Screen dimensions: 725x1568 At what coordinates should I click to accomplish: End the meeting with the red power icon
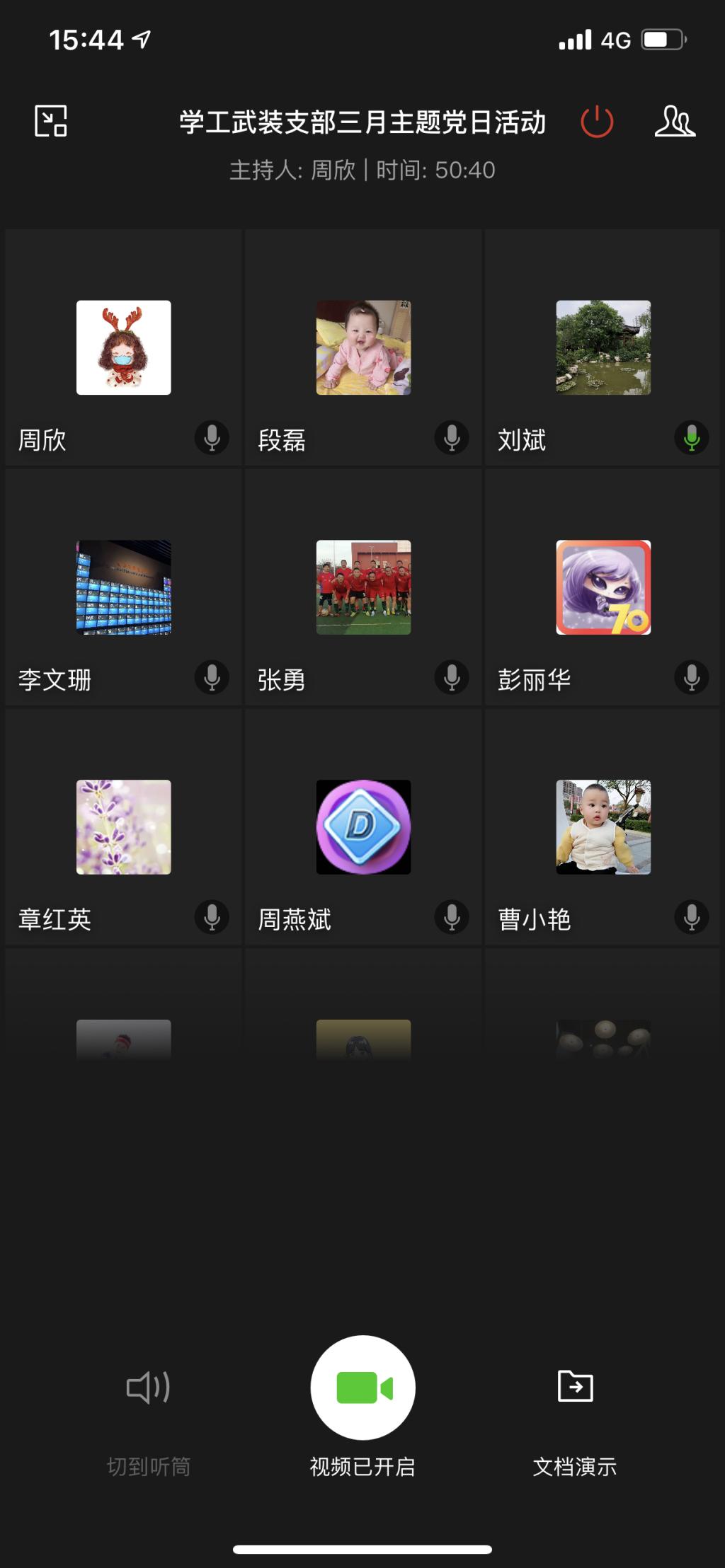pyautogui.click(x=597, y=122)
